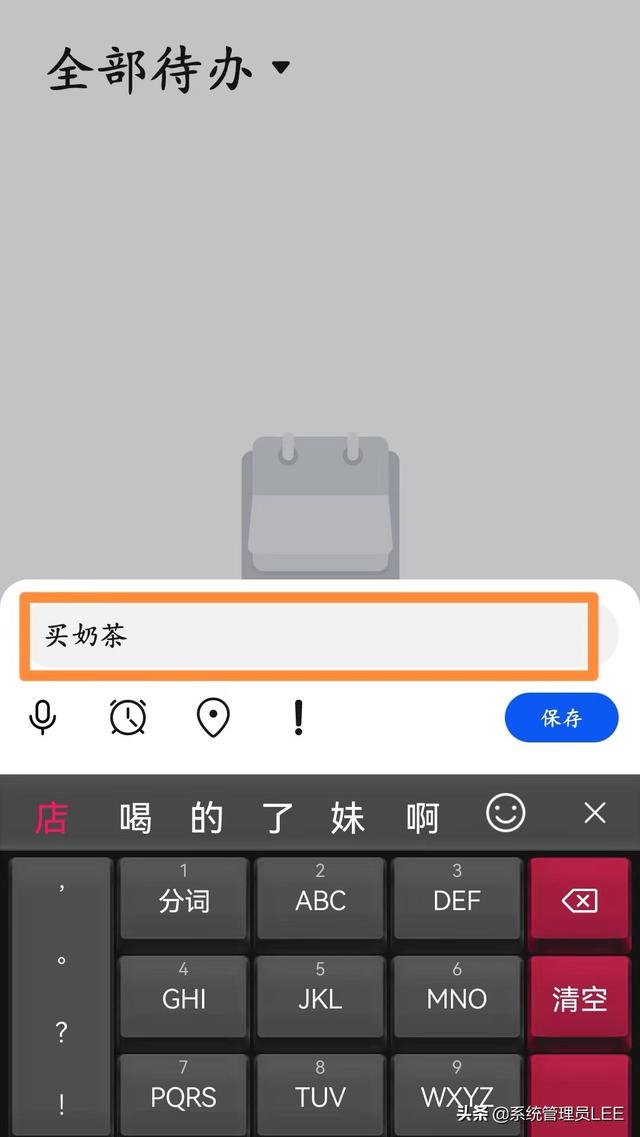The height and width of the screenshot is (1137, 640).
Task: Set a reminder with the alarm clock icon
Action: pyautogui.click(x=128, y=718)
